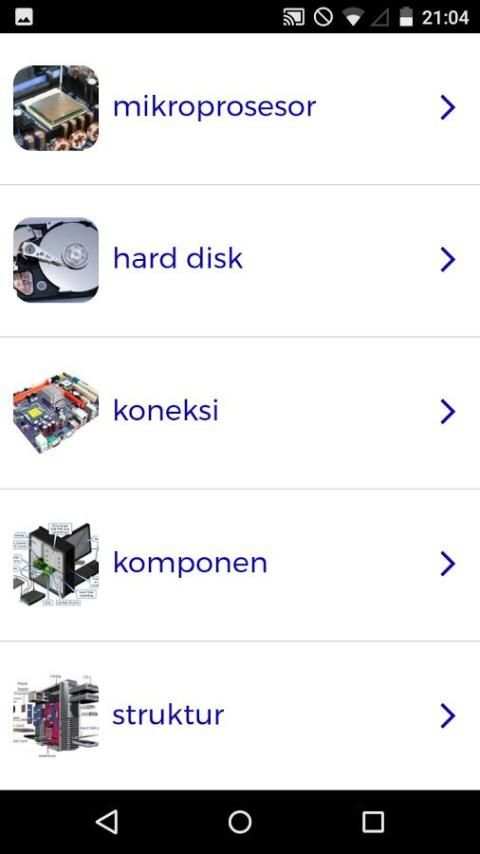
Task: Tap the Android back button
Action: 107,821
